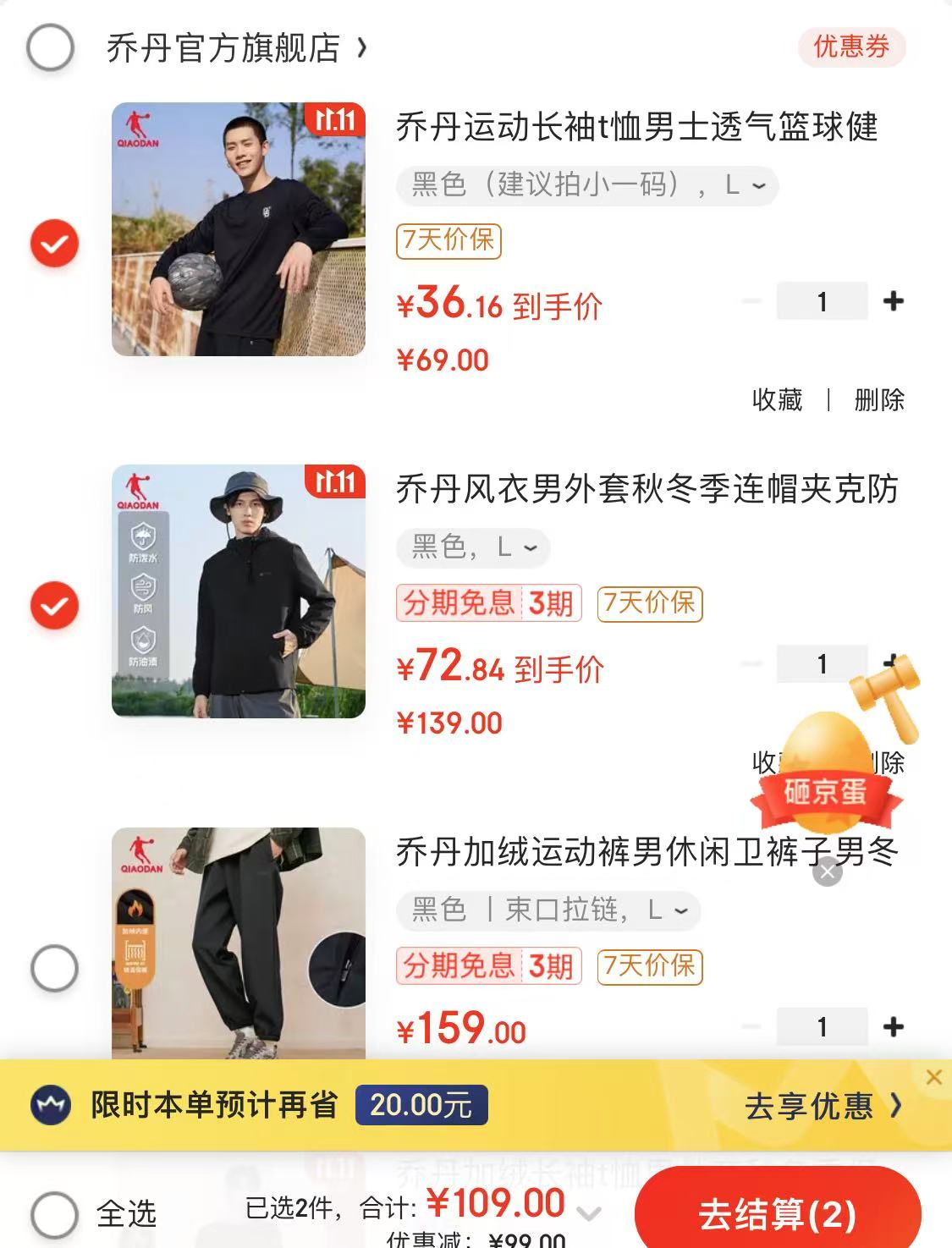Image resolution: width=952 pixels, height=1248 pixels.
Task: Increase quantity of 乔丹运动长袖t恤
Action: [893, 301]
